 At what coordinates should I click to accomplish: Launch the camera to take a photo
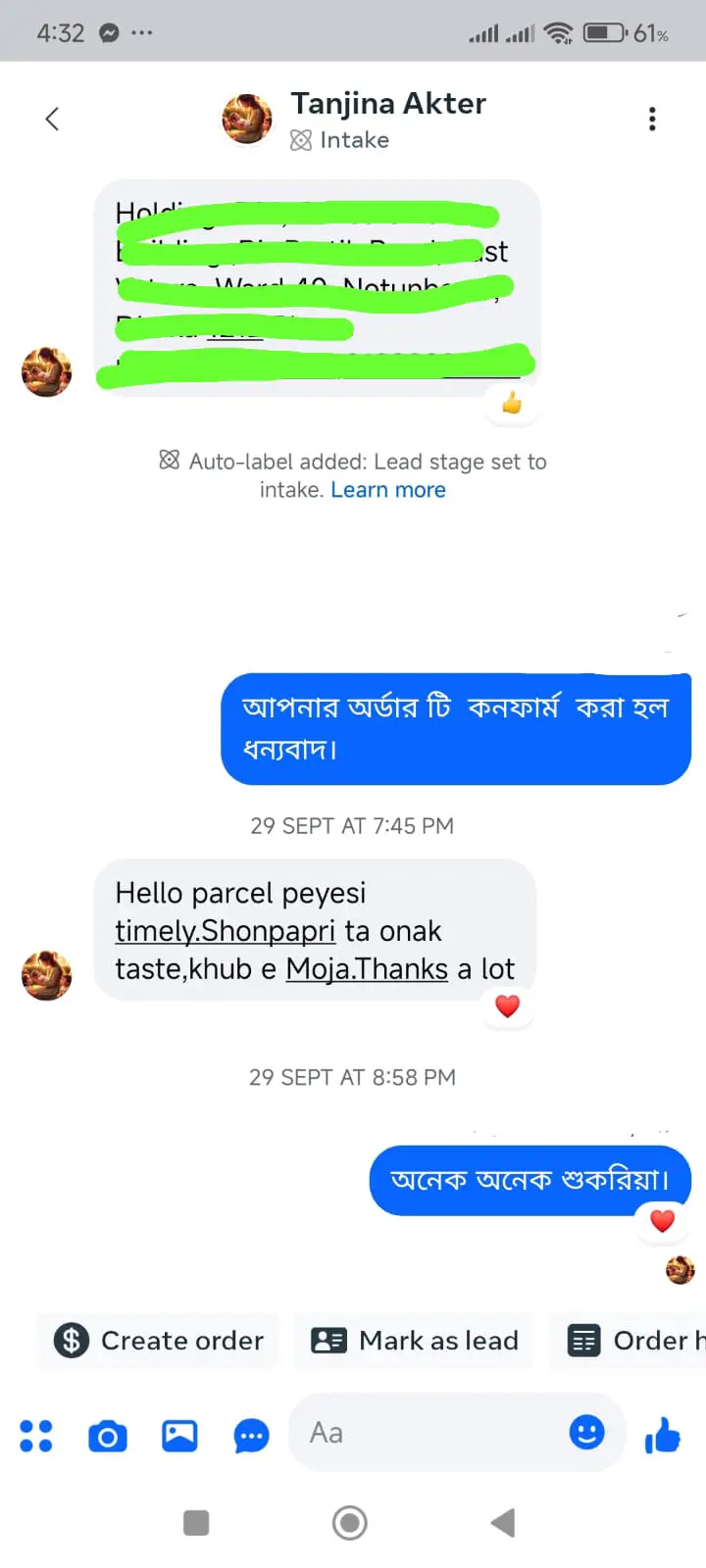108,1436
